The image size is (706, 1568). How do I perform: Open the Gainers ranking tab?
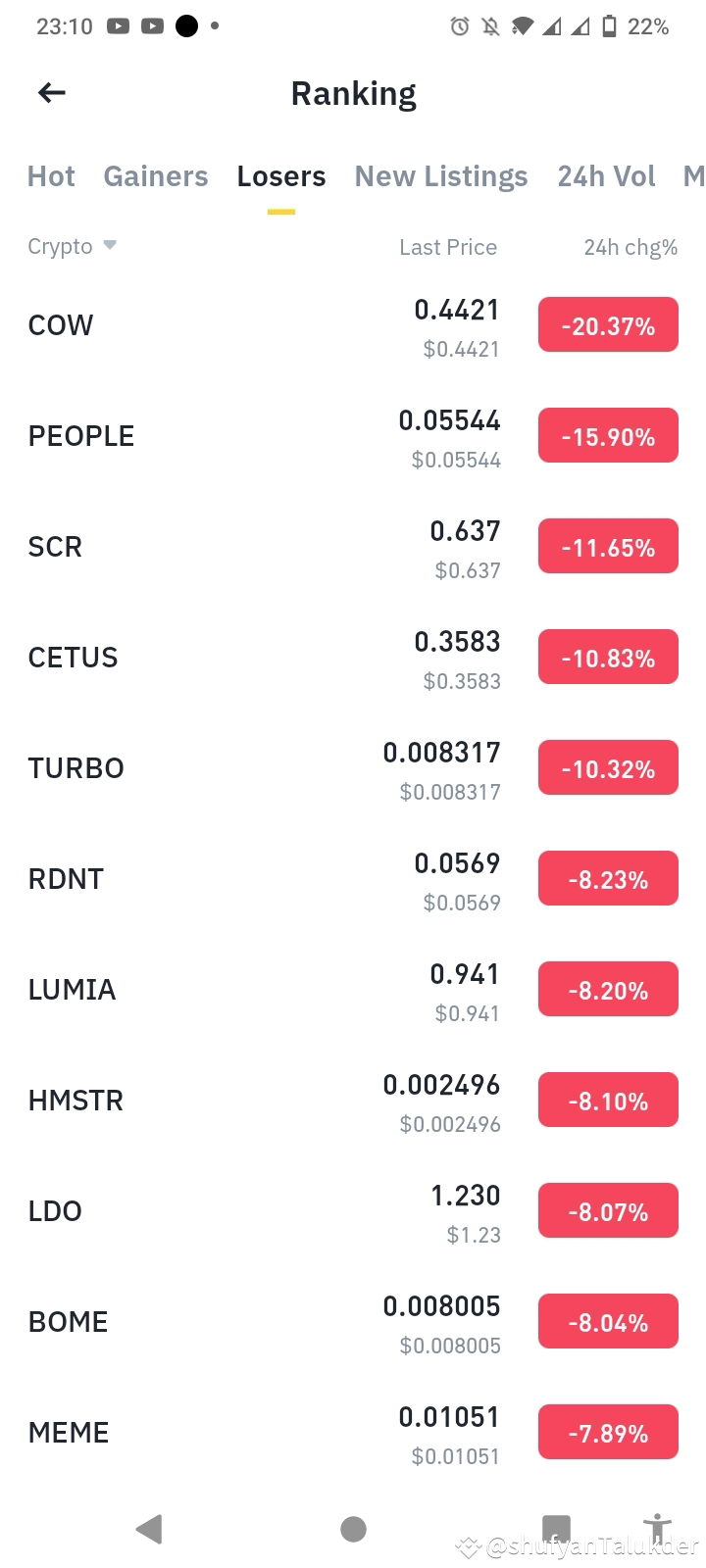tap(156, 176)
